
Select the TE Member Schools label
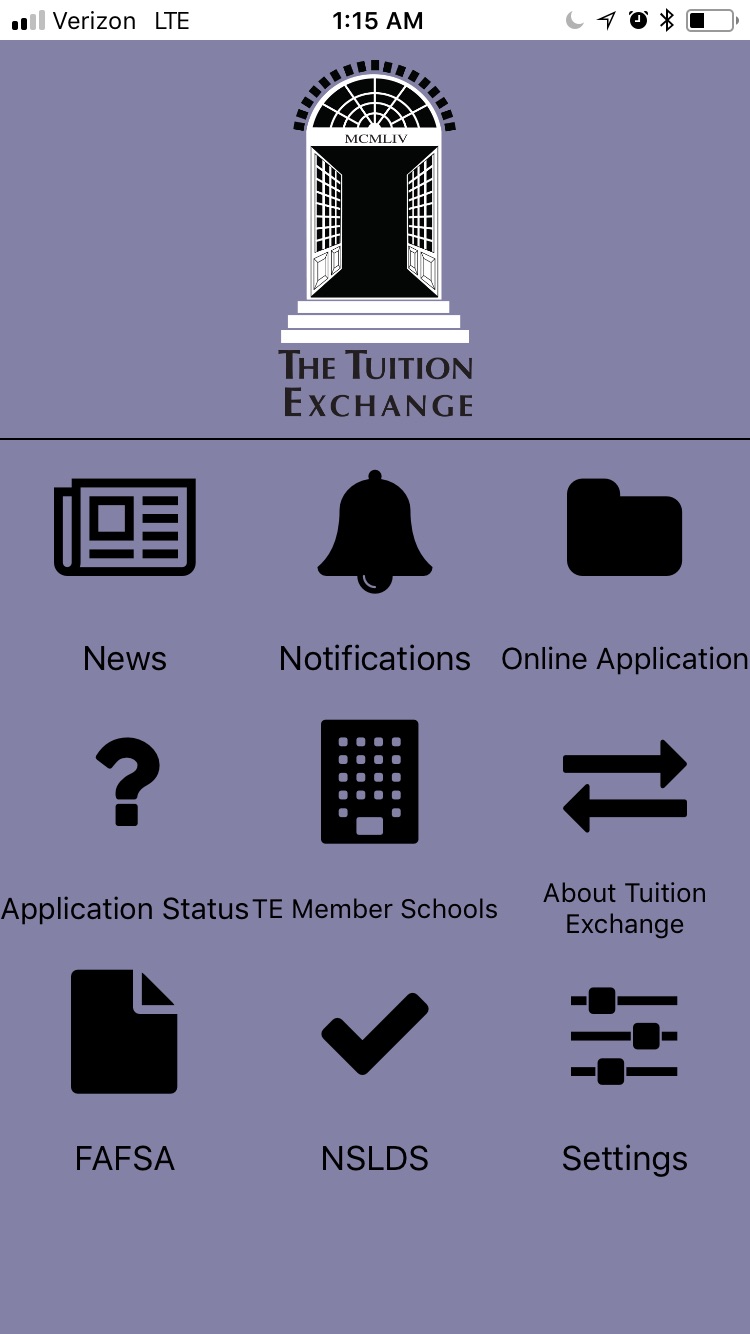(x=377, y=909)
